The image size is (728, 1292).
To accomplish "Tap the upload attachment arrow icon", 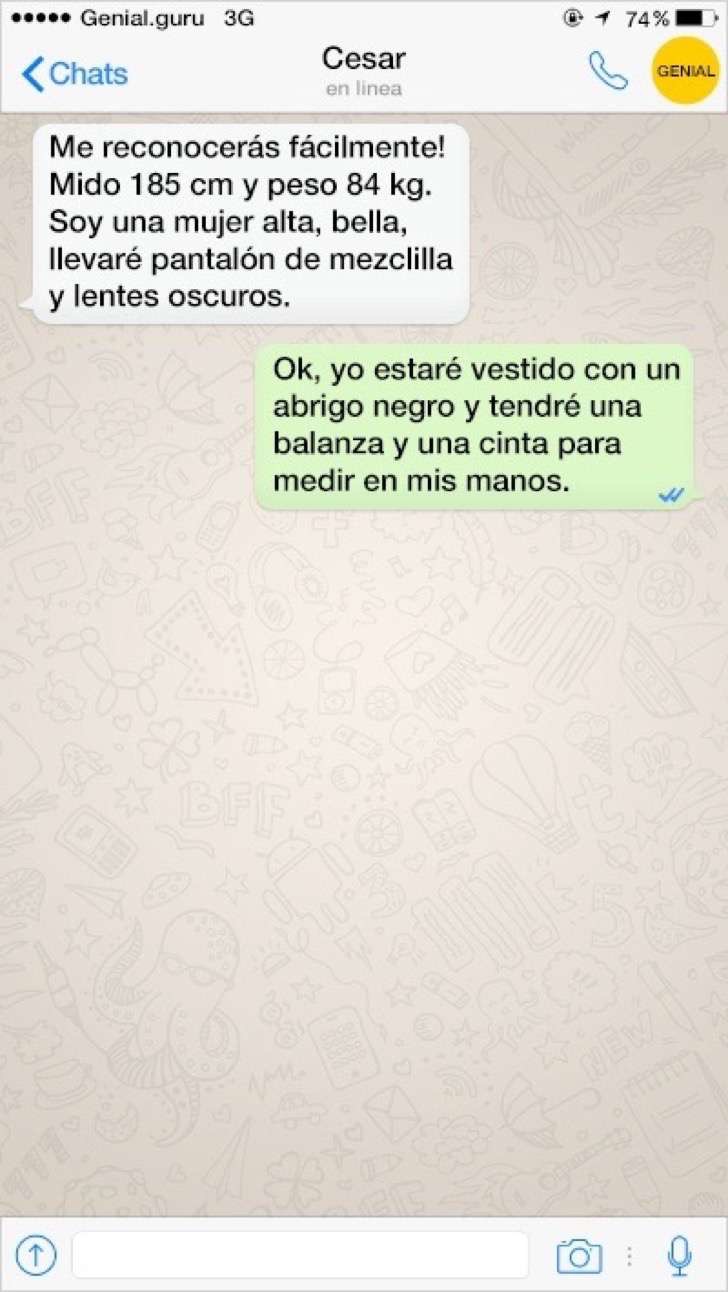I will coord(36,1254).
